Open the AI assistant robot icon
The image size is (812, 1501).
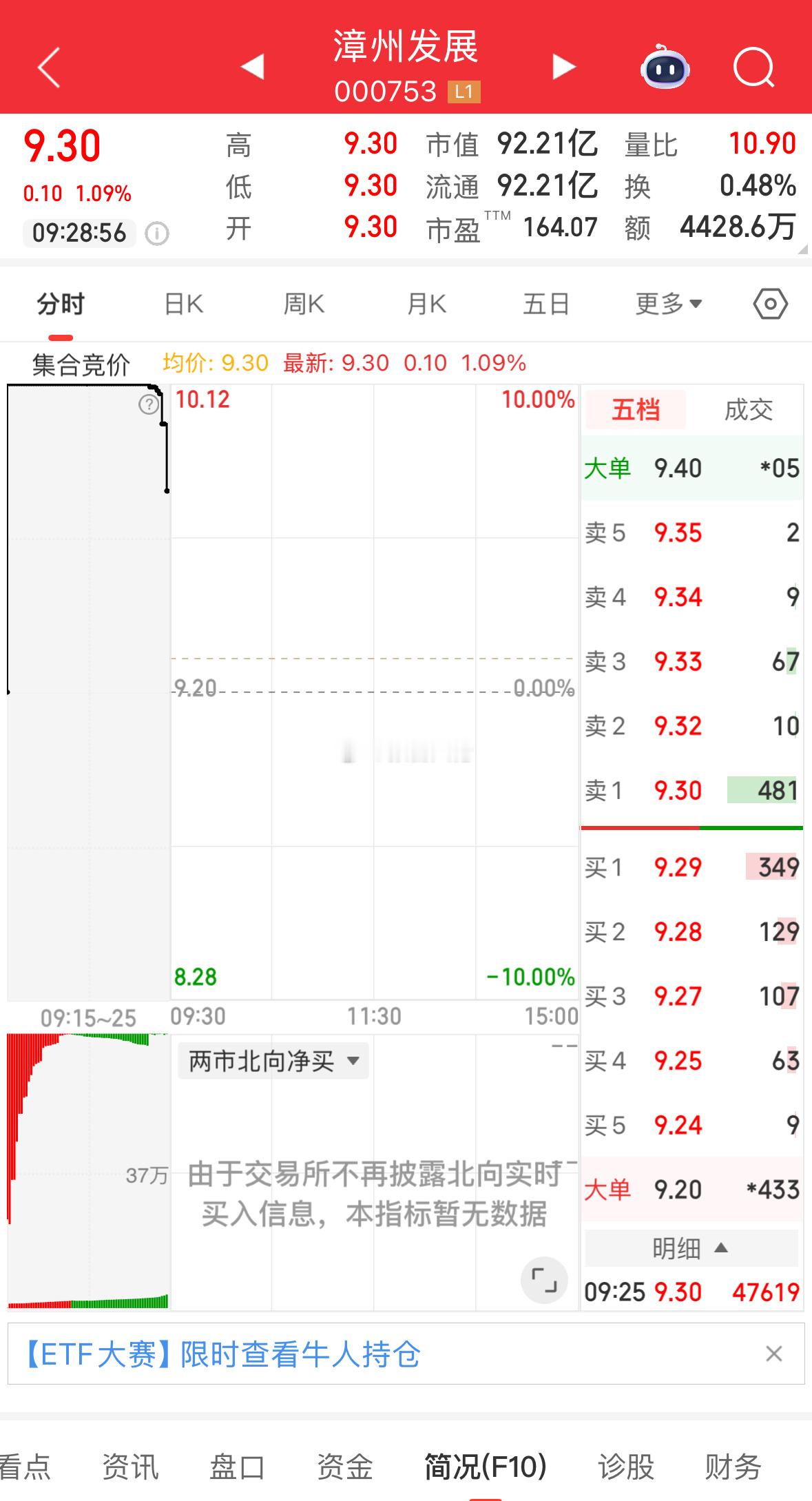[662, 67]
